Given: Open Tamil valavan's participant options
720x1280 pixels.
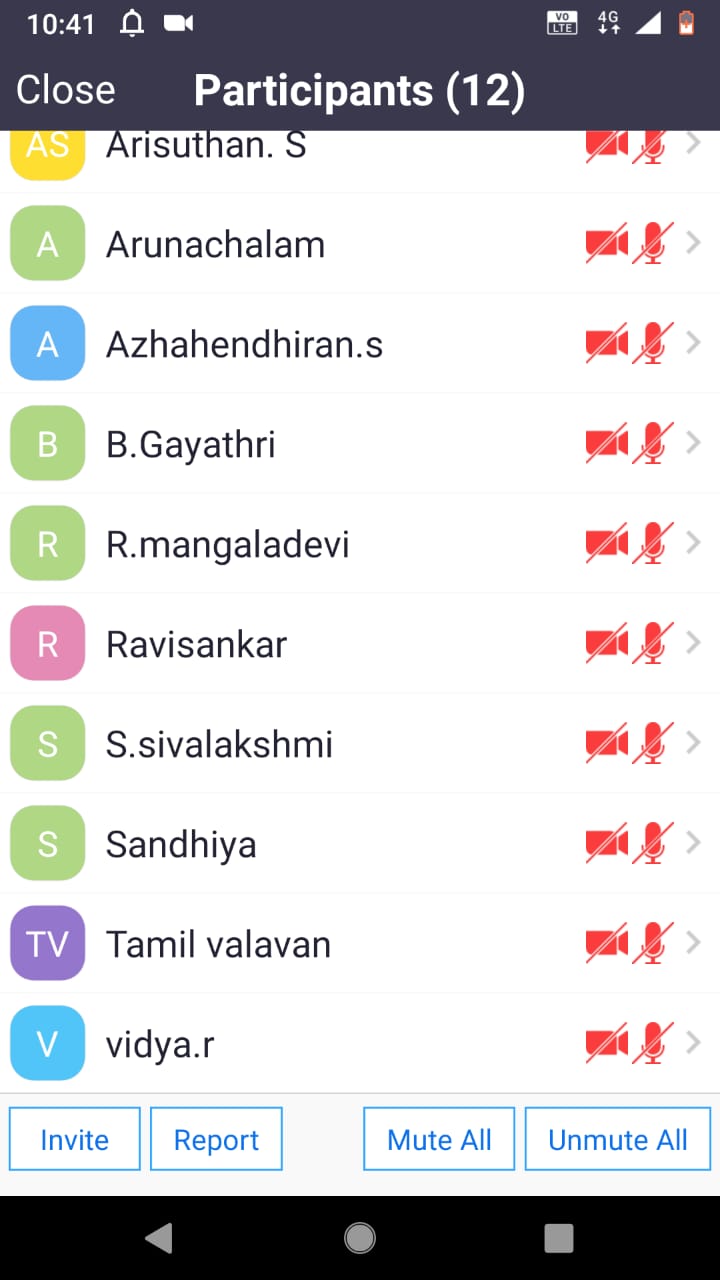Looking at the screenshot, I should tap(360, 944).
